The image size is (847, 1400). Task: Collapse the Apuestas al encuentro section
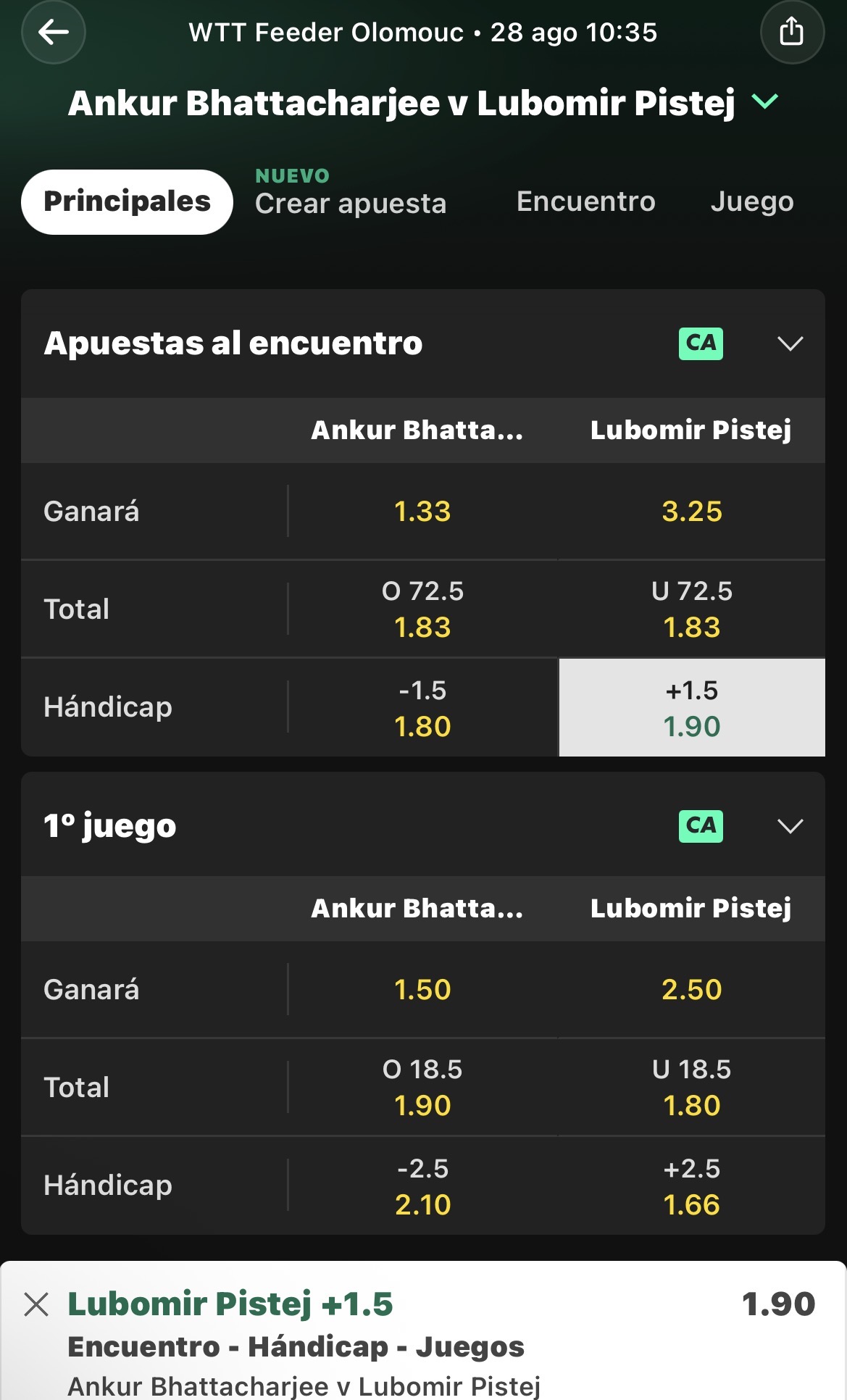click(790, 343)
